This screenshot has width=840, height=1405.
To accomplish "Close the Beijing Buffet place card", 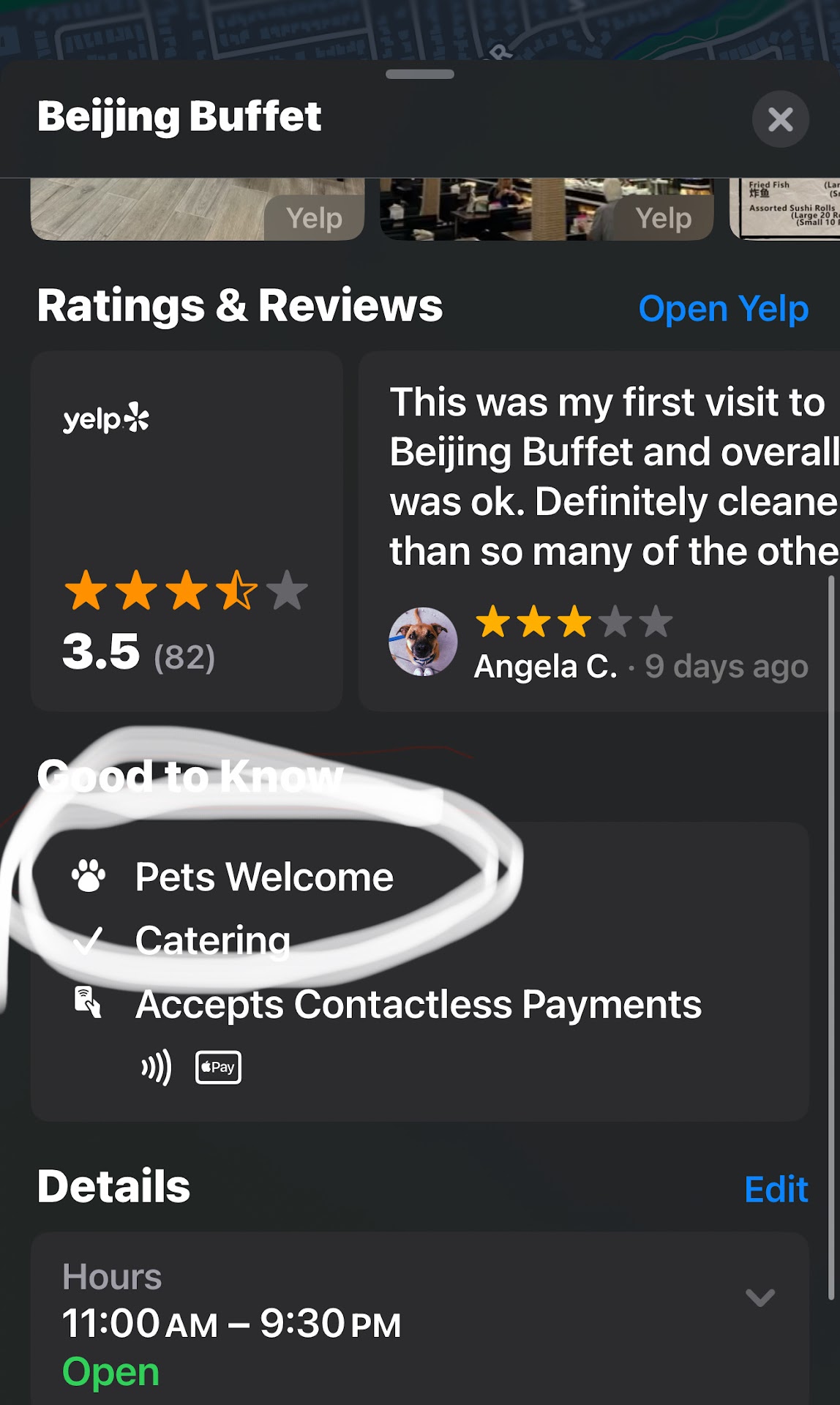I will (x=780, y=119).
